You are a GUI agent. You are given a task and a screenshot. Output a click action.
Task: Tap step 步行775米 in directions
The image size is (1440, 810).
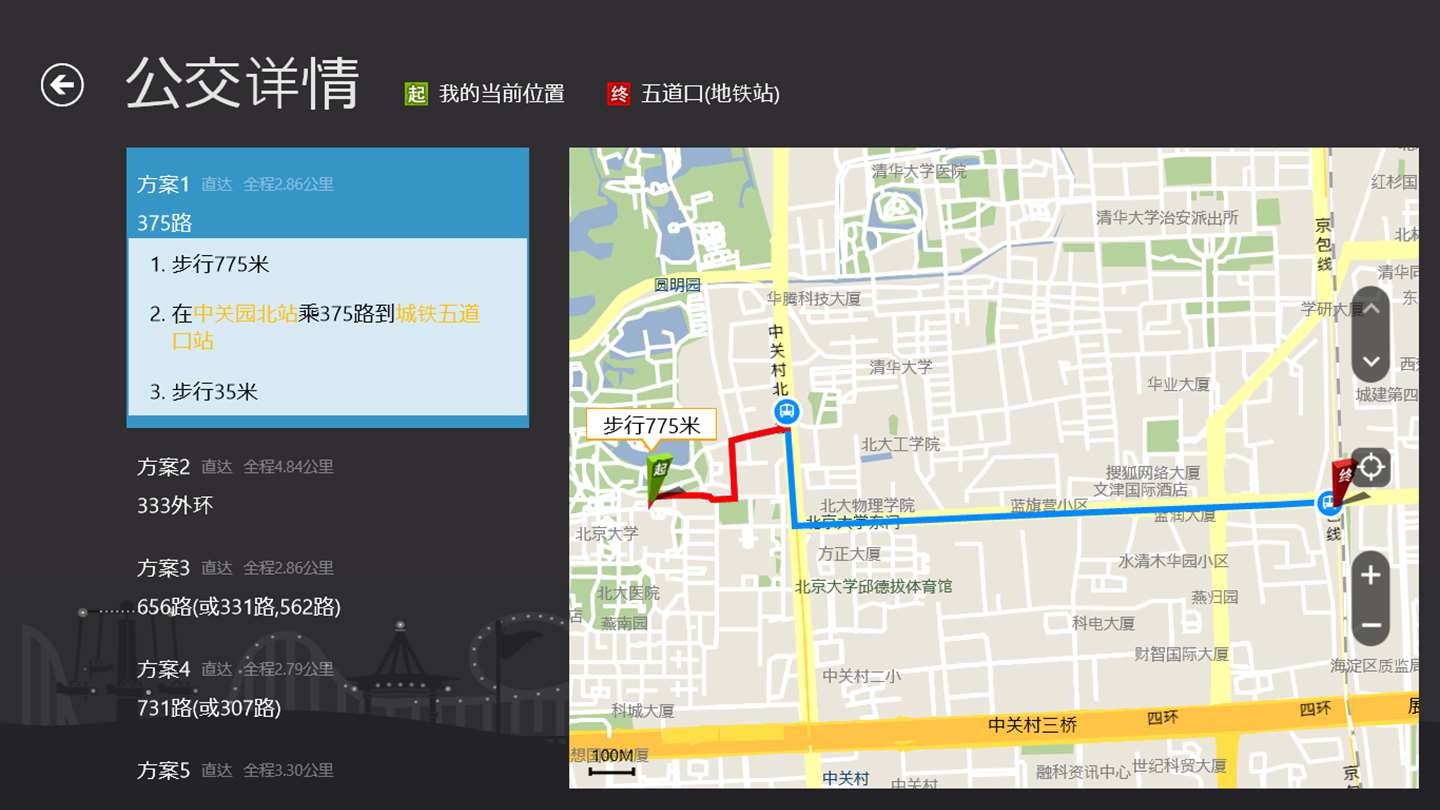click(220, 265)
